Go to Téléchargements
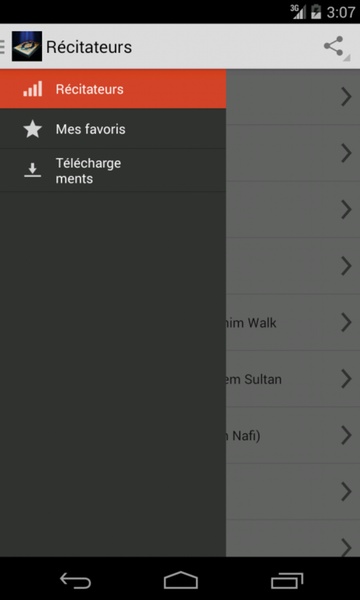 113,171
